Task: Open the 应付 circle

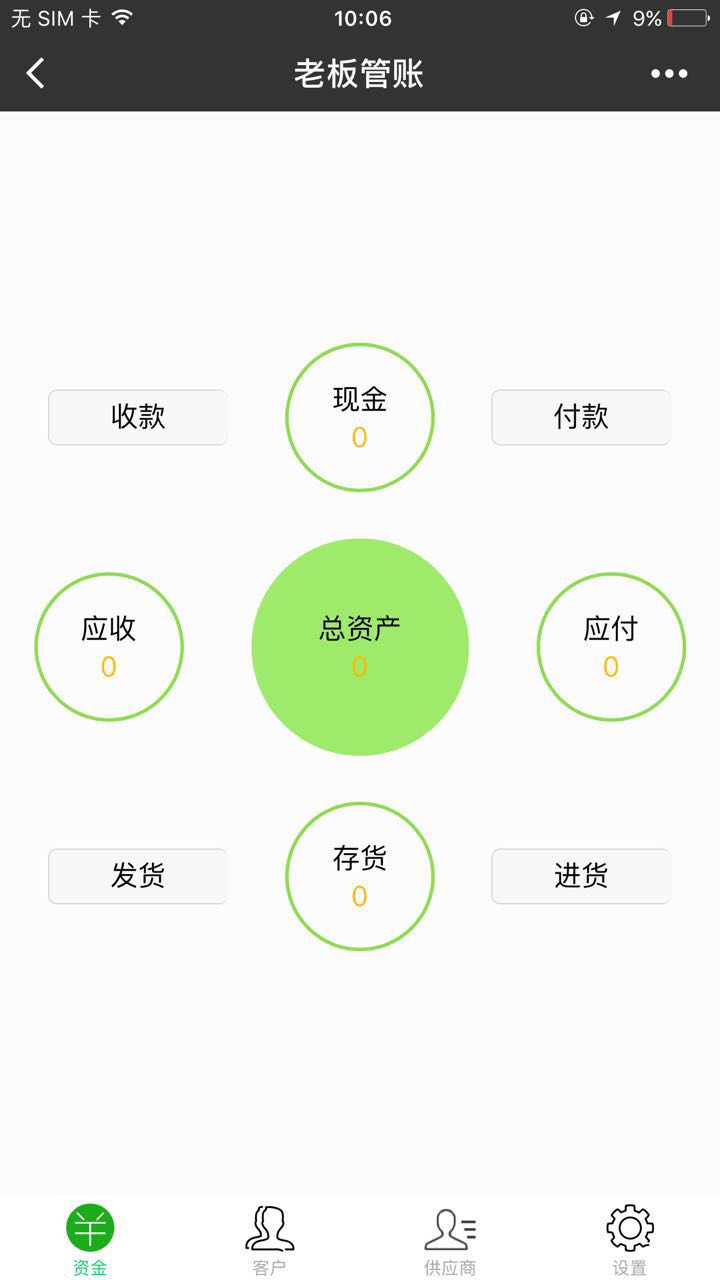Action: point(611,647)
